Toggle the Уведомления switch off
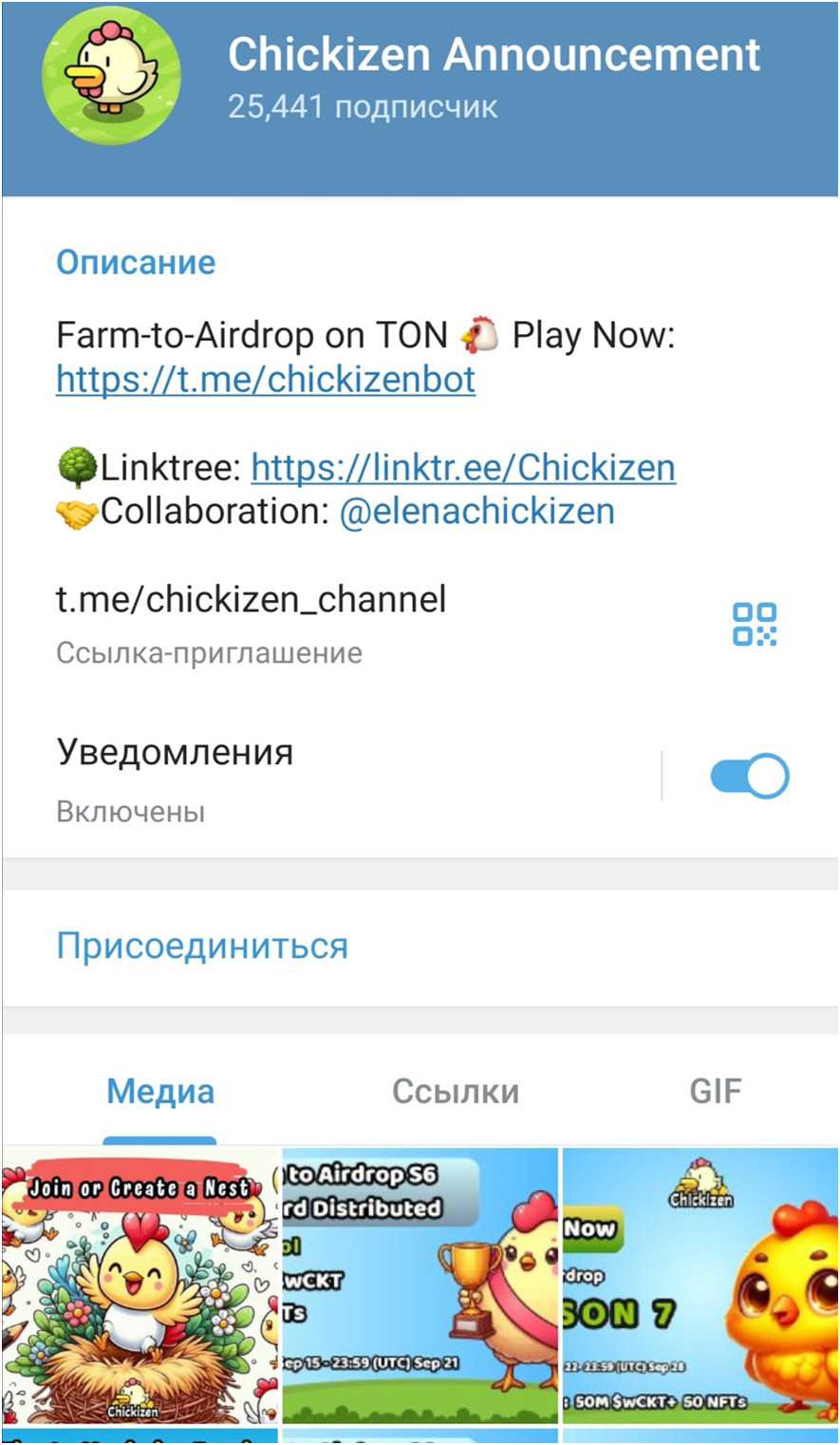This screenshot has width=840, height=1445. coord(749,777)
